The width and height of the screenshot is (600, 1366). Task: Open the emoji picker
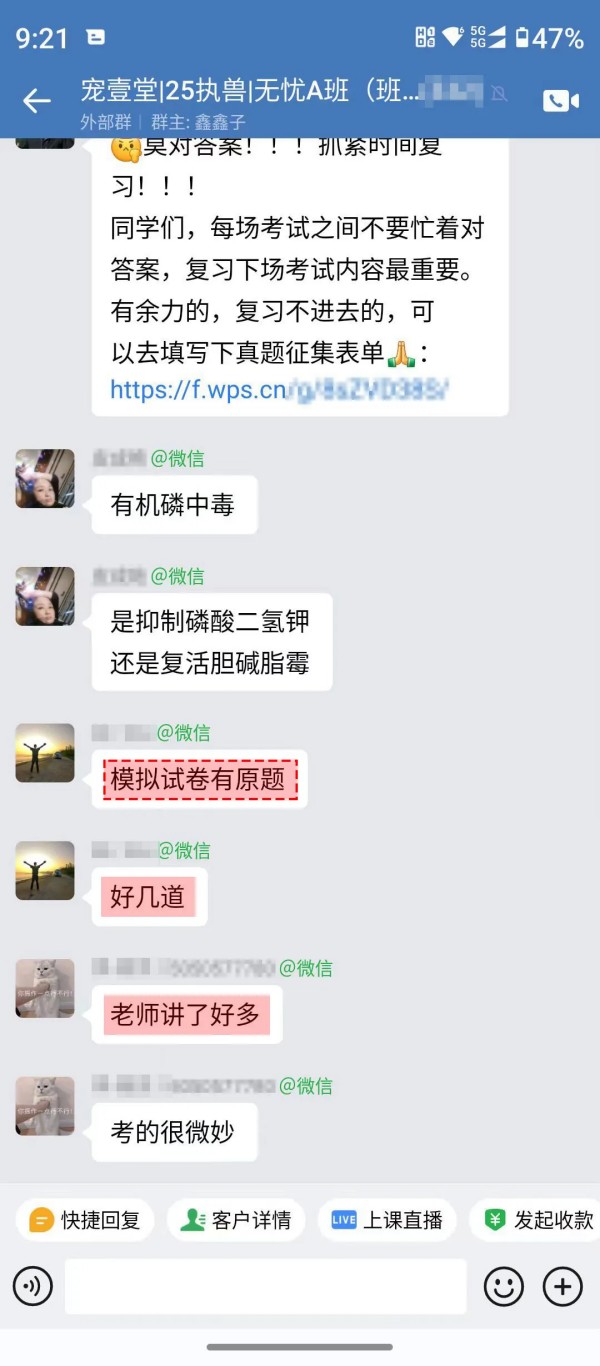pyautogui.click(x=503, y=1286)
